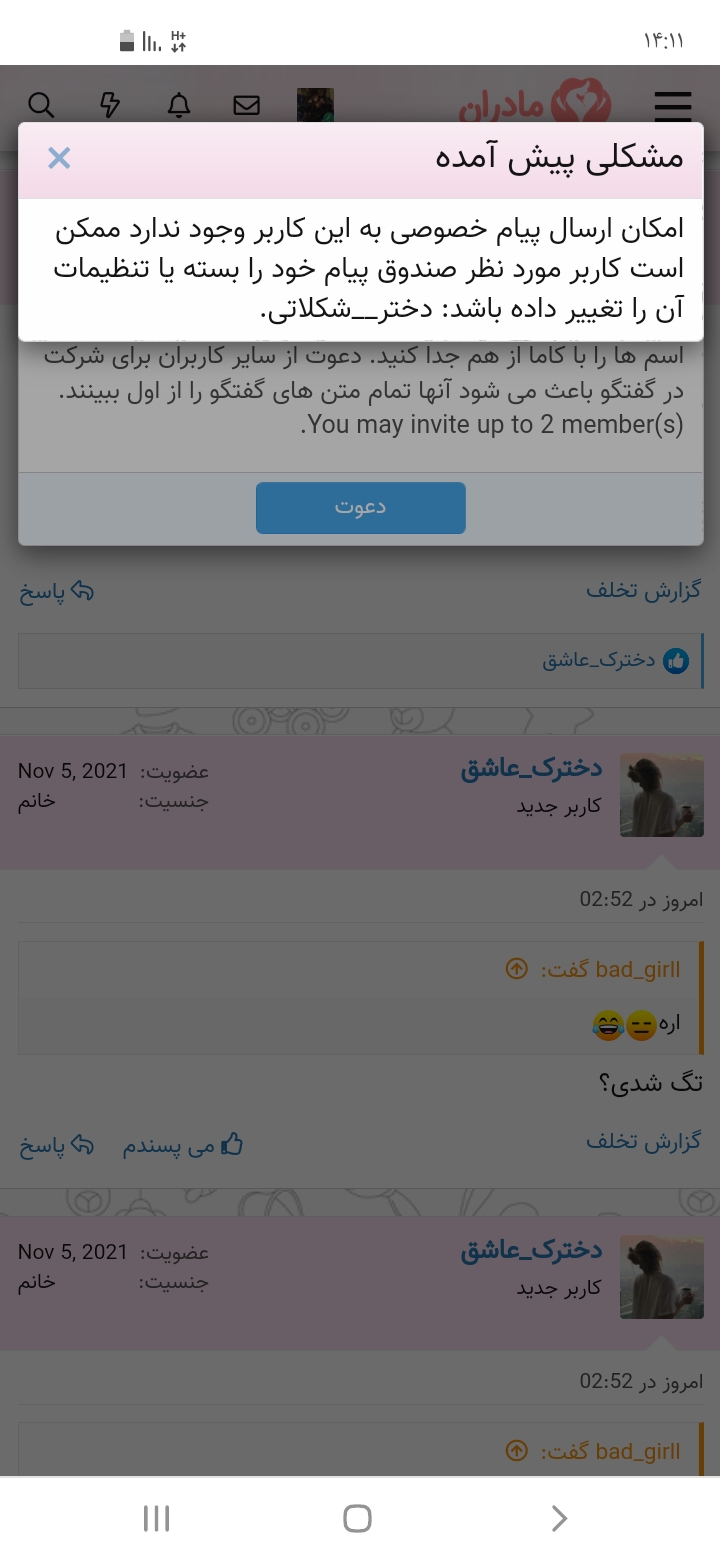
Task: Open the search icon in header
Action: [41, 105]
